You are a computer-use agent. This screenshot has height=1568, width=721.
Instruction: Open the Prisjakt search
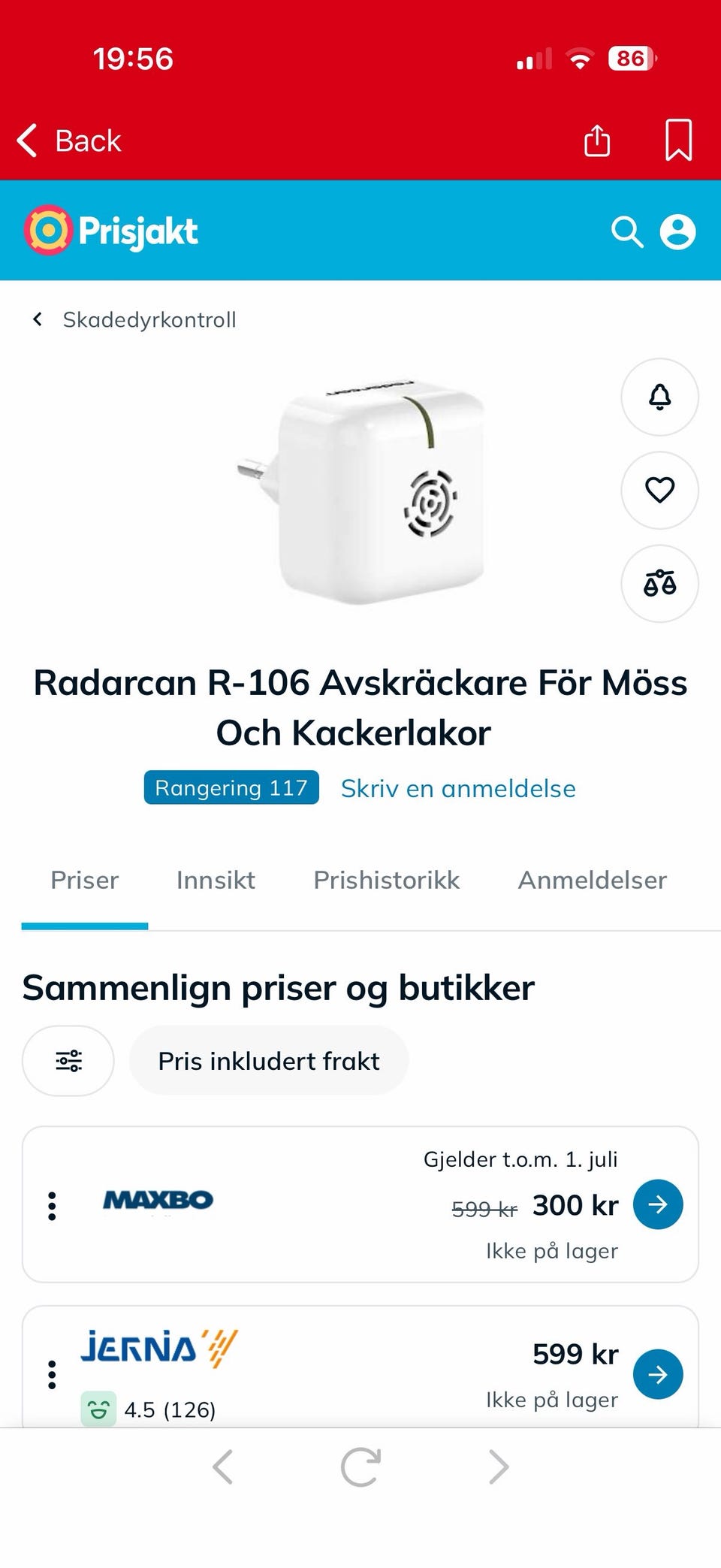click(627, 231)
